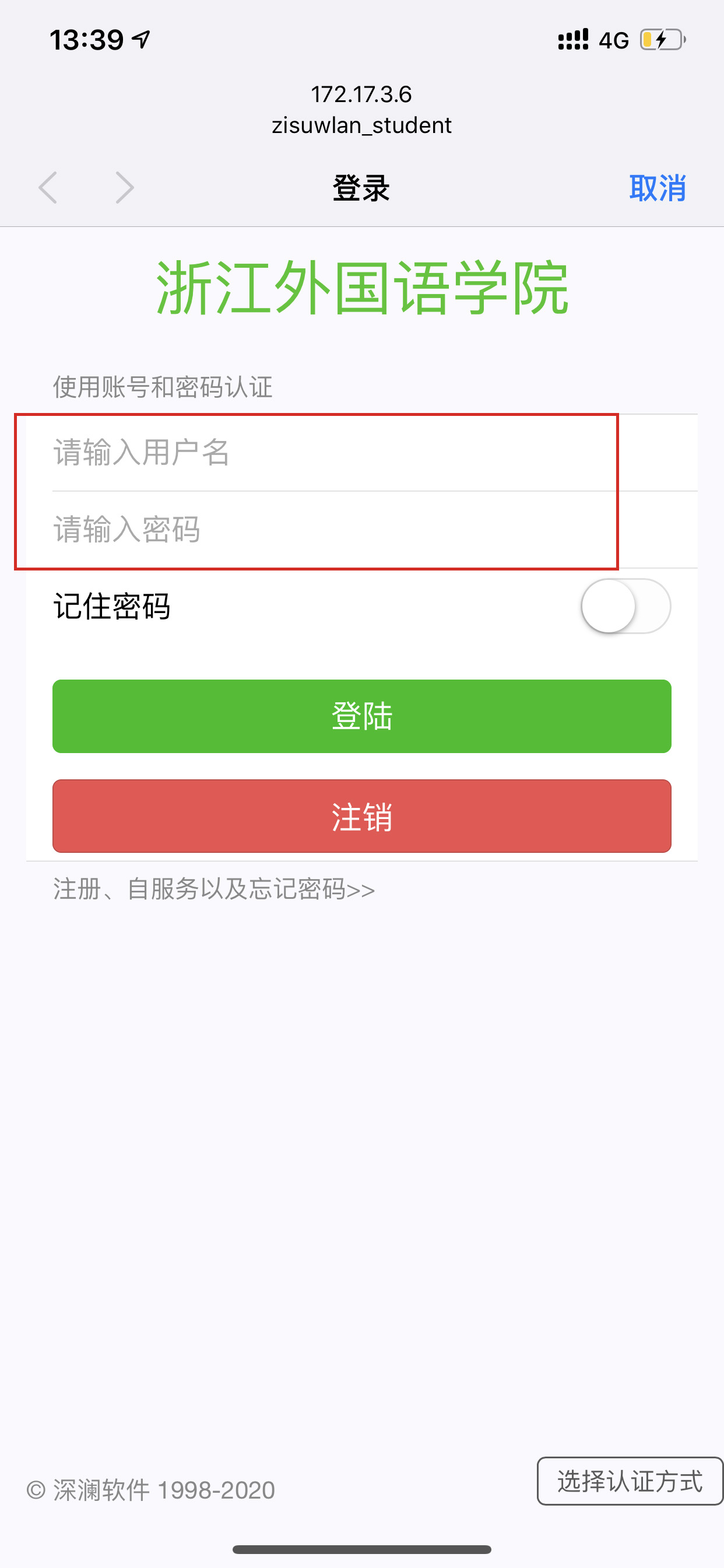
Task: Go back with the left arrow
Action: [47, 187]
